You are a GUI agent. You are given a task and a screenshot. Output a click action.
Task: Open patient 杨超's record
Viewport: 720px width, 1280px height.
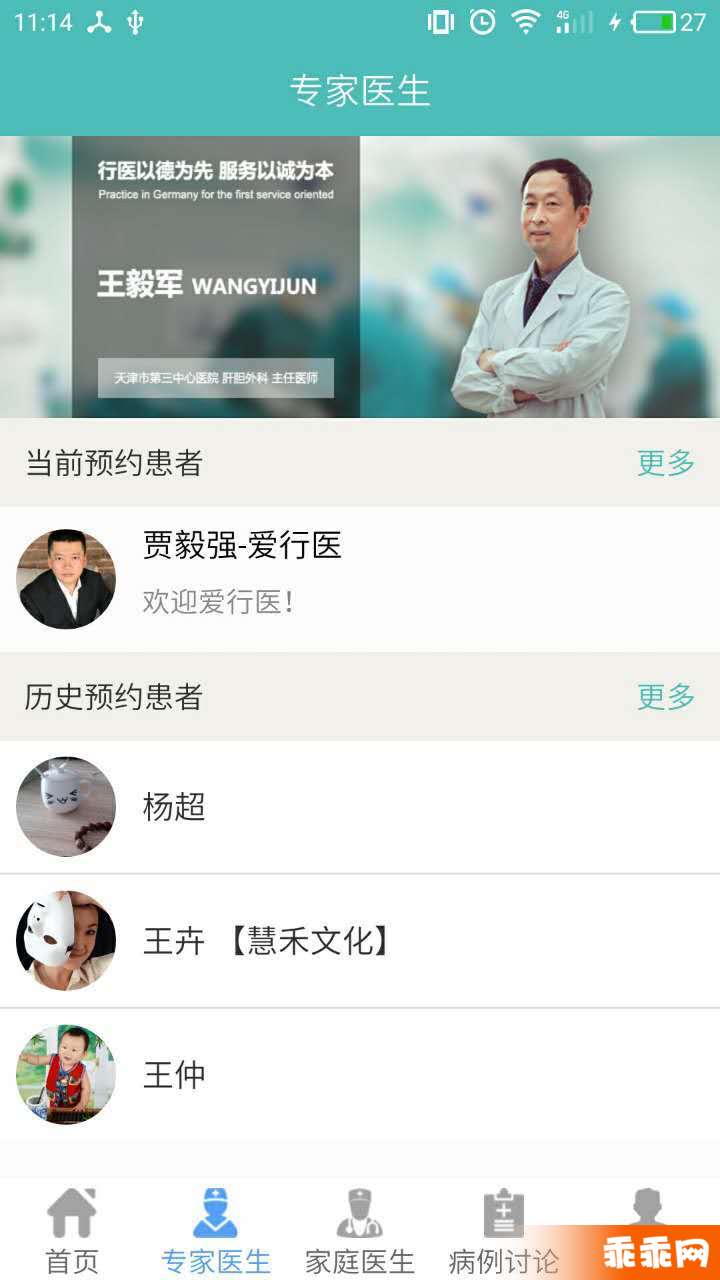tap(360, 807)
